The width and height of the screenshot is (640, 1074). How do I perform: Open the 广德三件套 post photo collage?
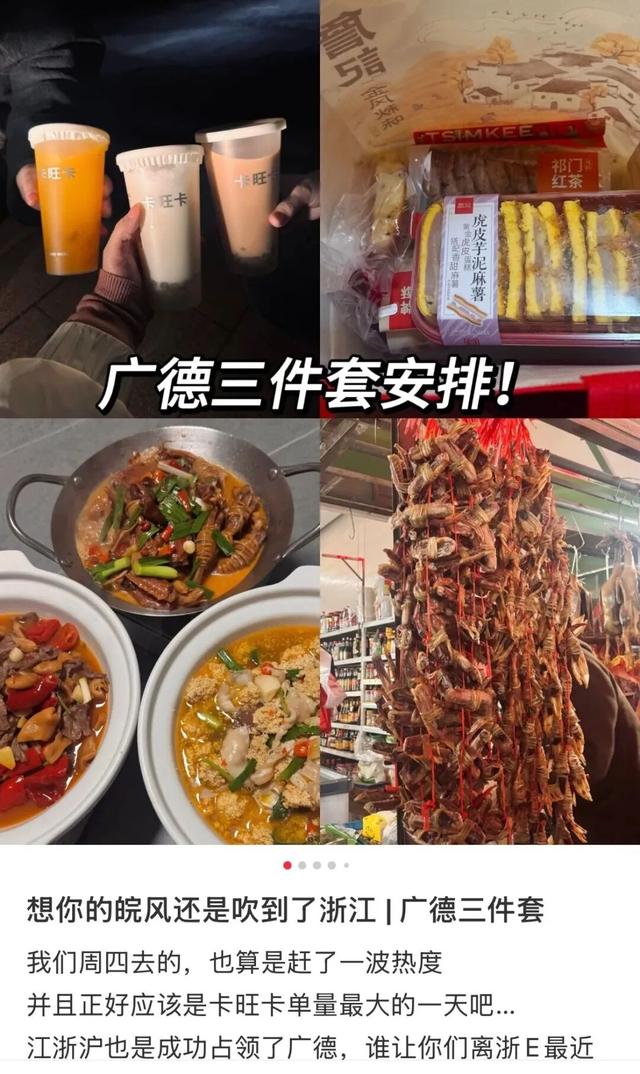pyautogui.click(x=320, y=422)
